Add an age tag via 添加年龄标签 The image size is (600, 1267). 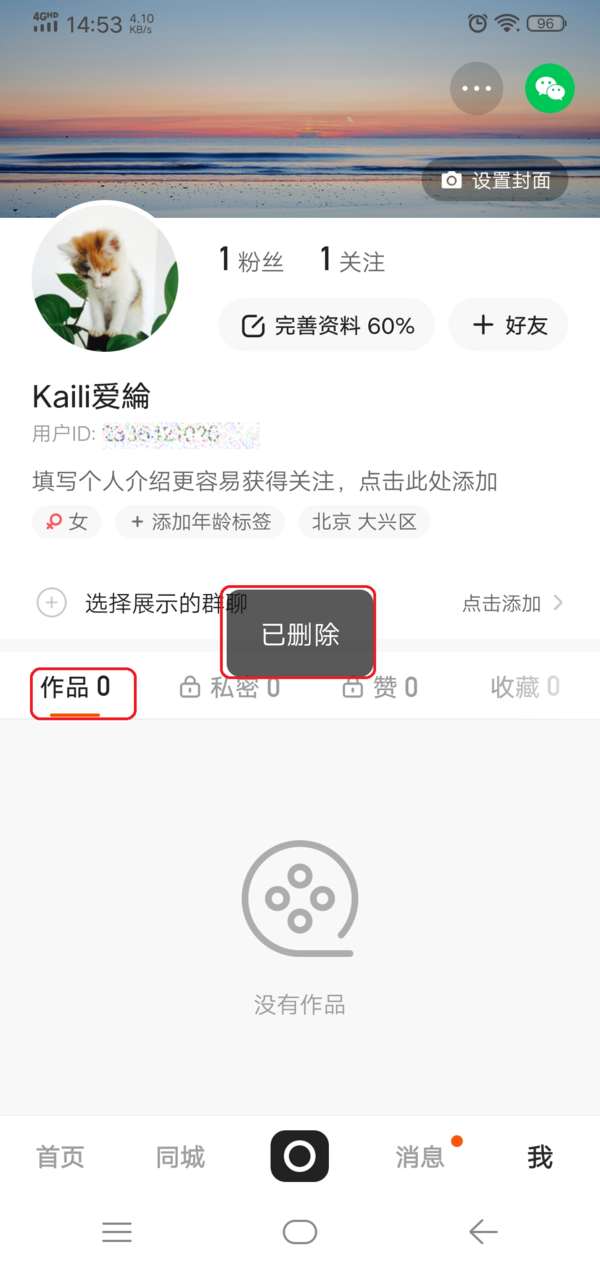200,522
